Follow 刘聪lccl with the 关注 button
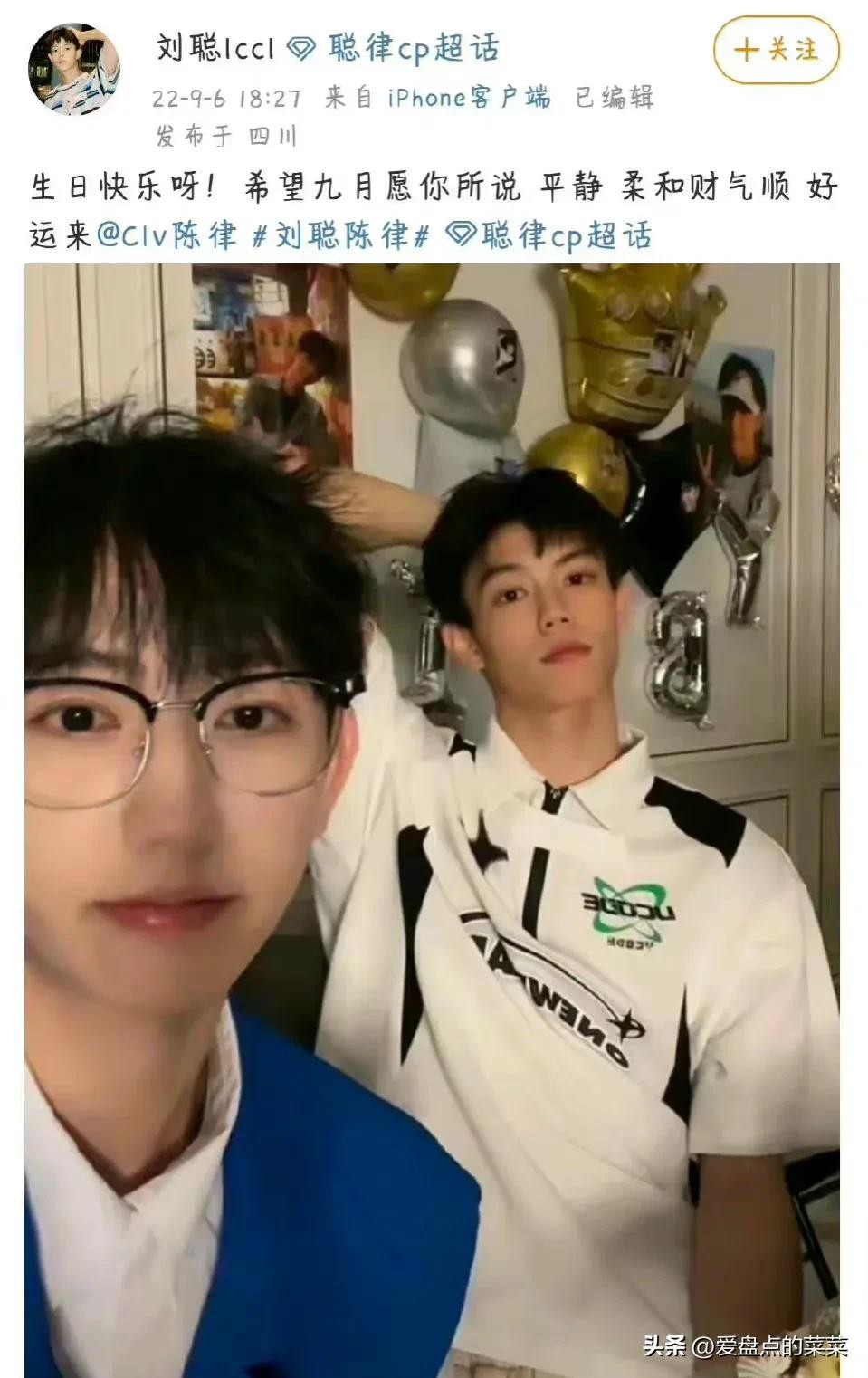Image resolution: width=868 pixels, height=1378 pixels. tap(777, 49)
